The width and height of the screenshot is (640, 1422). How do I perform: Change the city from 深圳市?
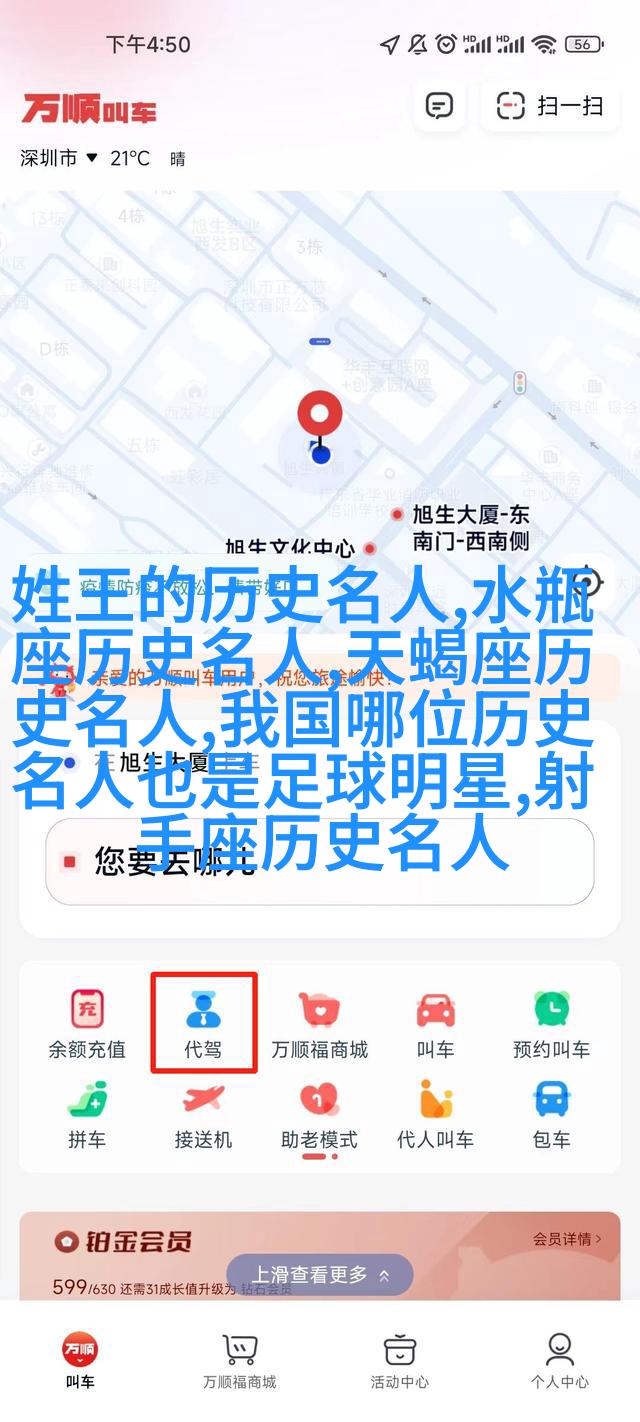(59, 158)
